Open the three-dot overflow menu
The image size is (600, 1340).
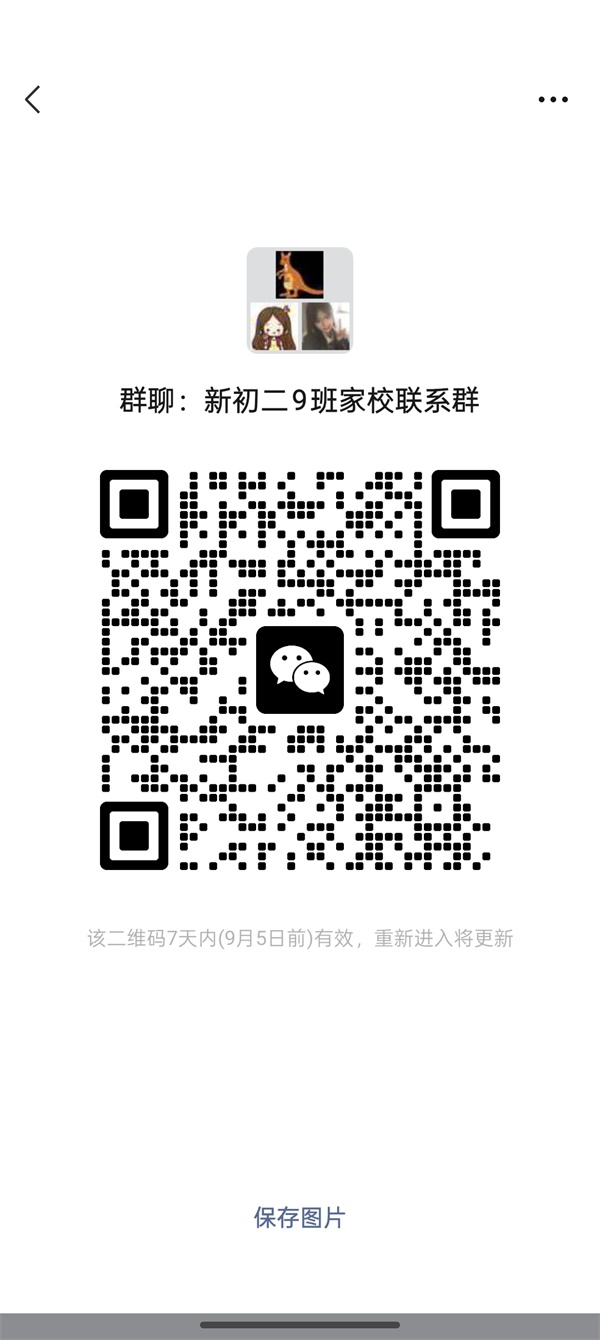(x=553, y=99)
